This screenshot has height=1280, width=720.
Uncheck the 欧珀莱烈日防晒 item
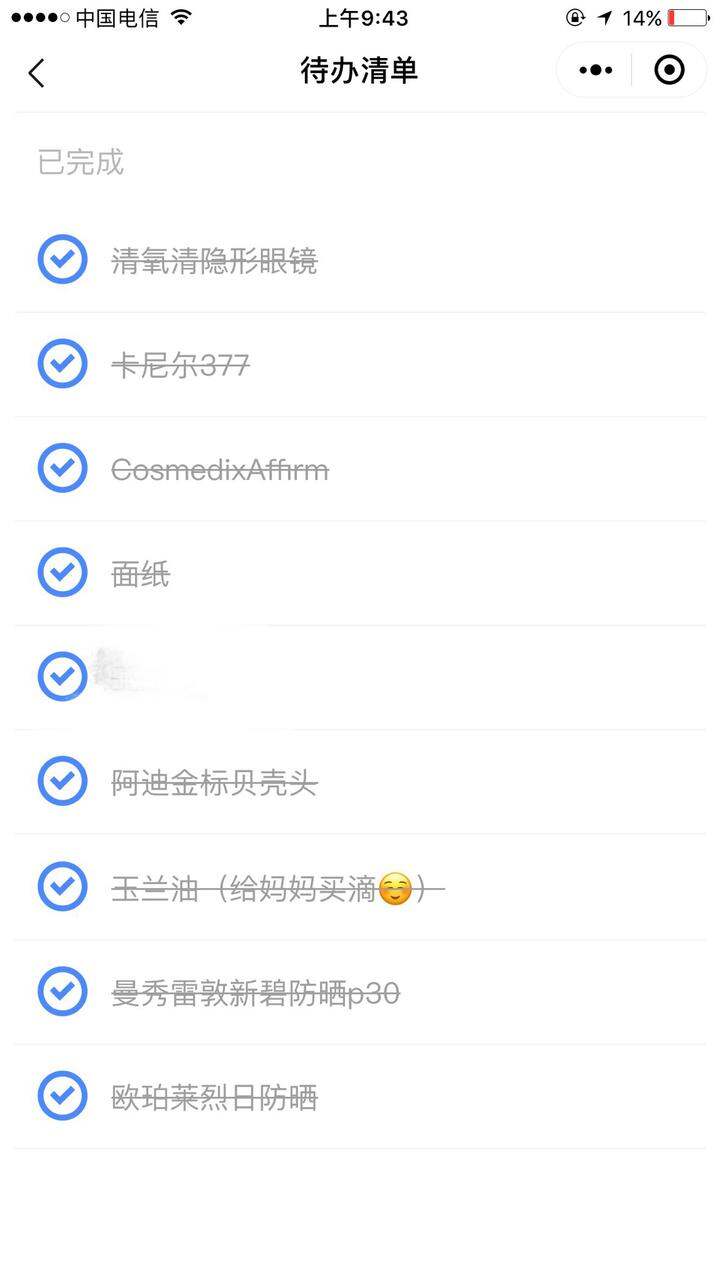coord(62,1096)
